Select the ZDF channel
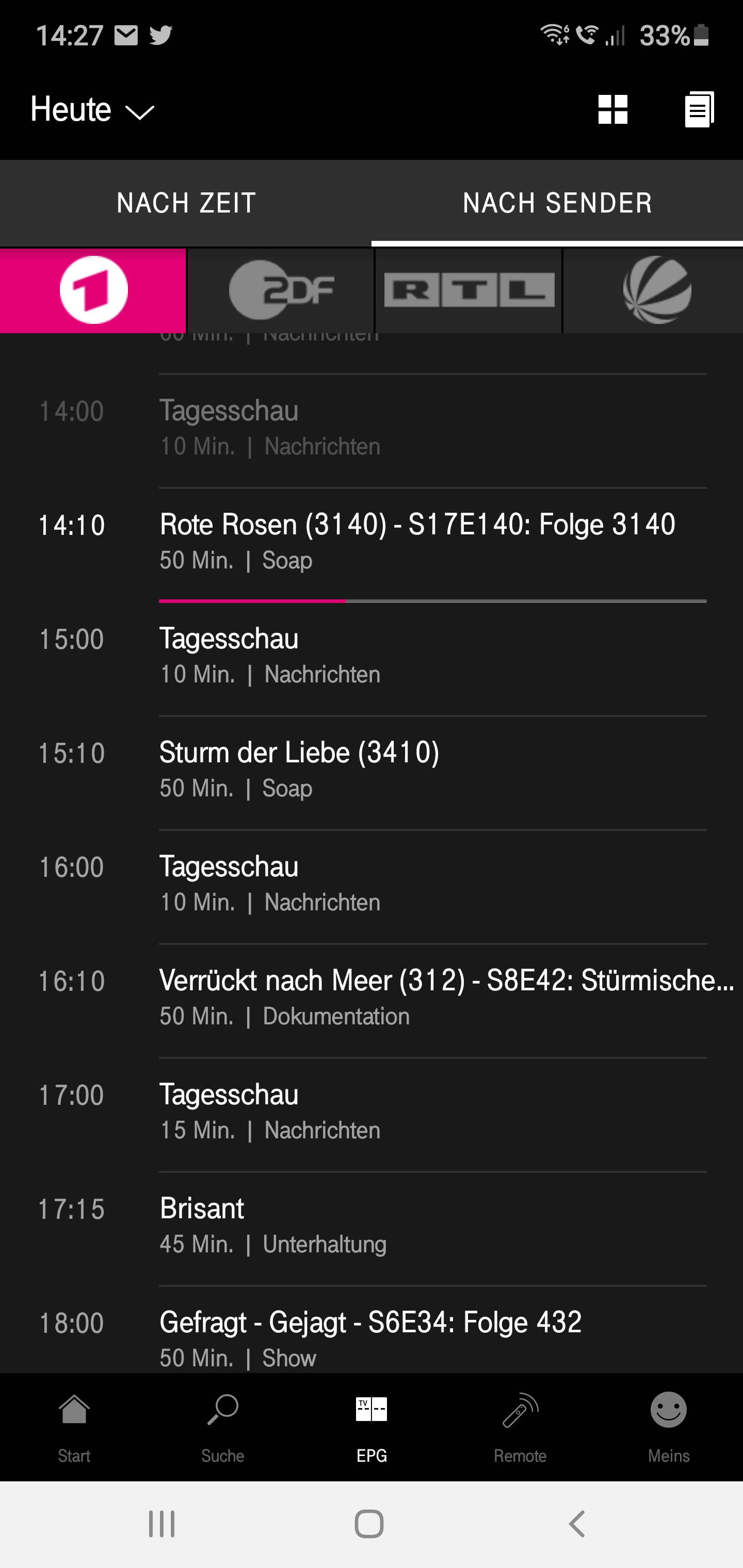 (x=281, y=290)
